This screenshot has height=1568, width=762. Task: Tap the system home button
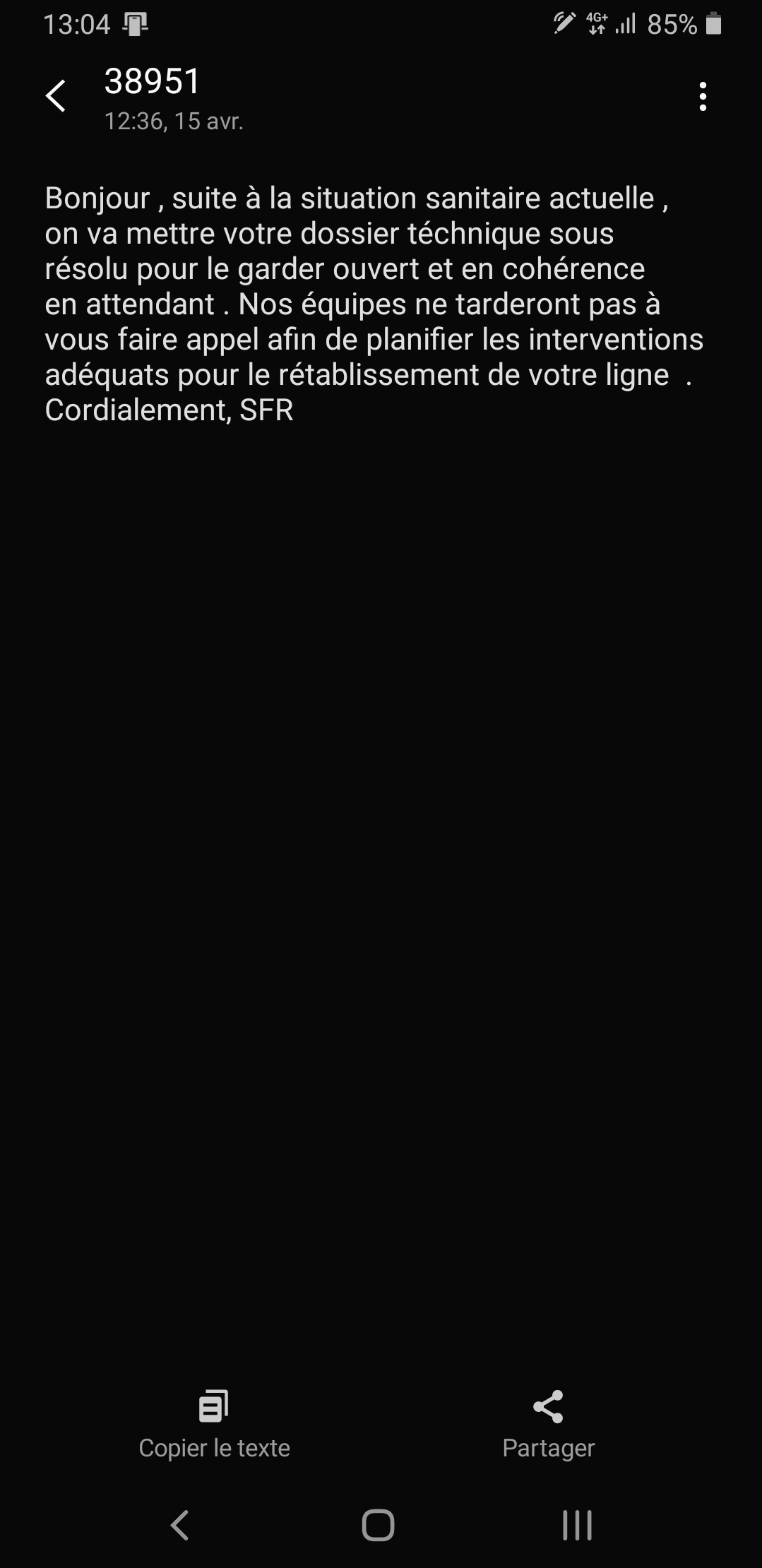coord(378,1524)
